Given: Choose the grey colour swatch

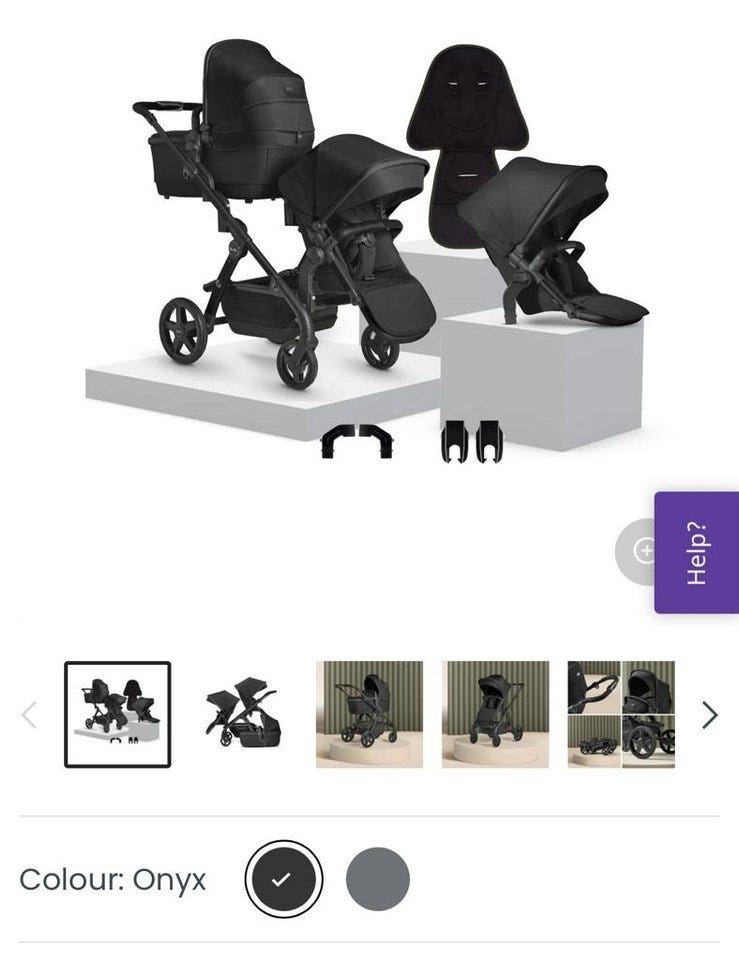Looking at the screenshot, I should 378,879.
